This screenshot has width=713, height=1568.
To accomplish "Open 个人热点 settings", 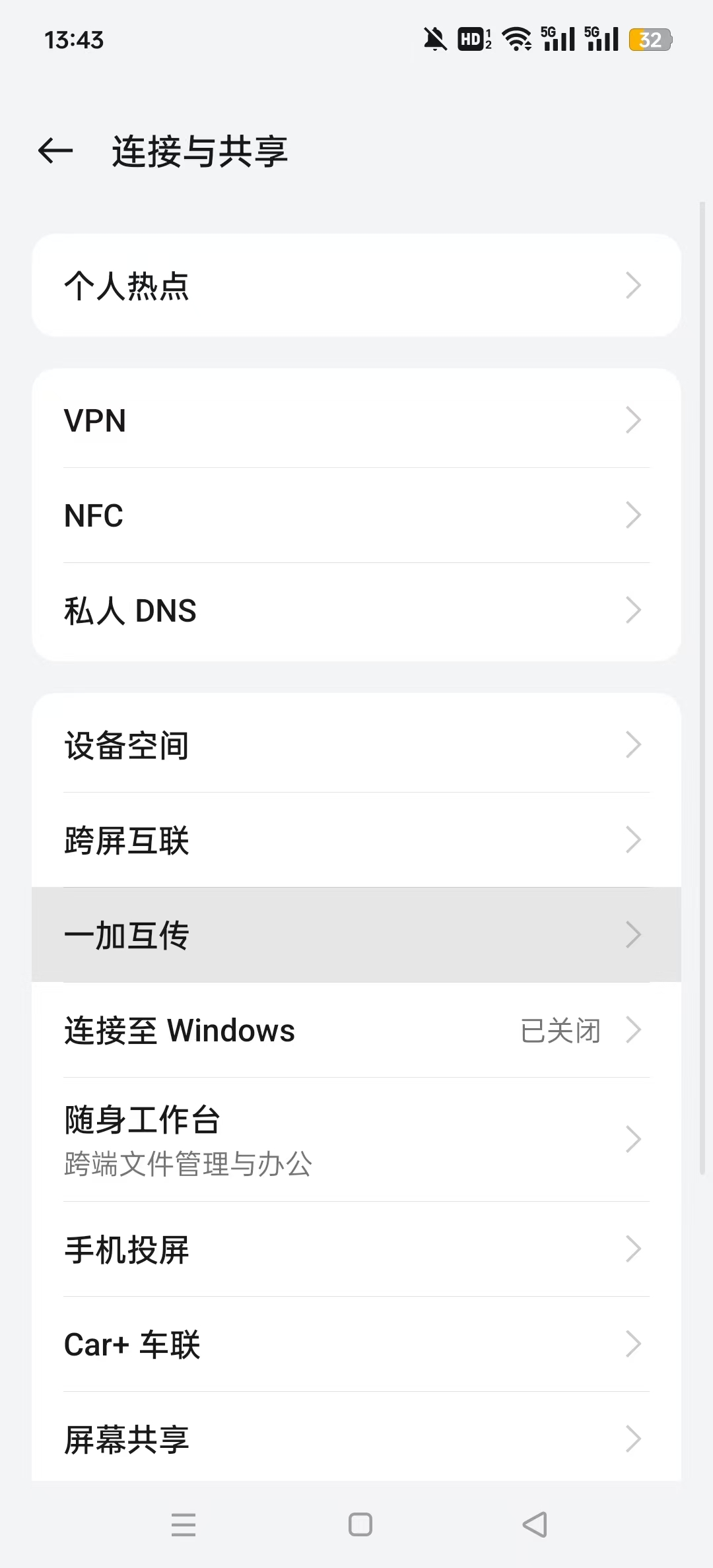I will pos(356,285).
